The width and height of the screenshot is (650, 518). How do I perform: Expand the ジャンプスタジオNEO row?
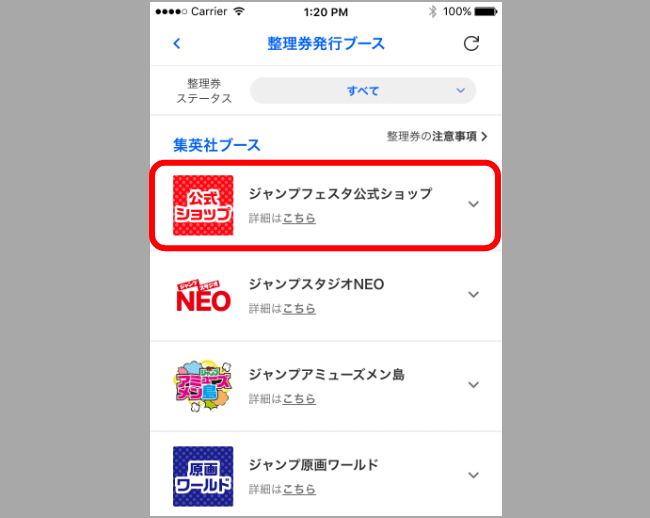tap(474, 295)
